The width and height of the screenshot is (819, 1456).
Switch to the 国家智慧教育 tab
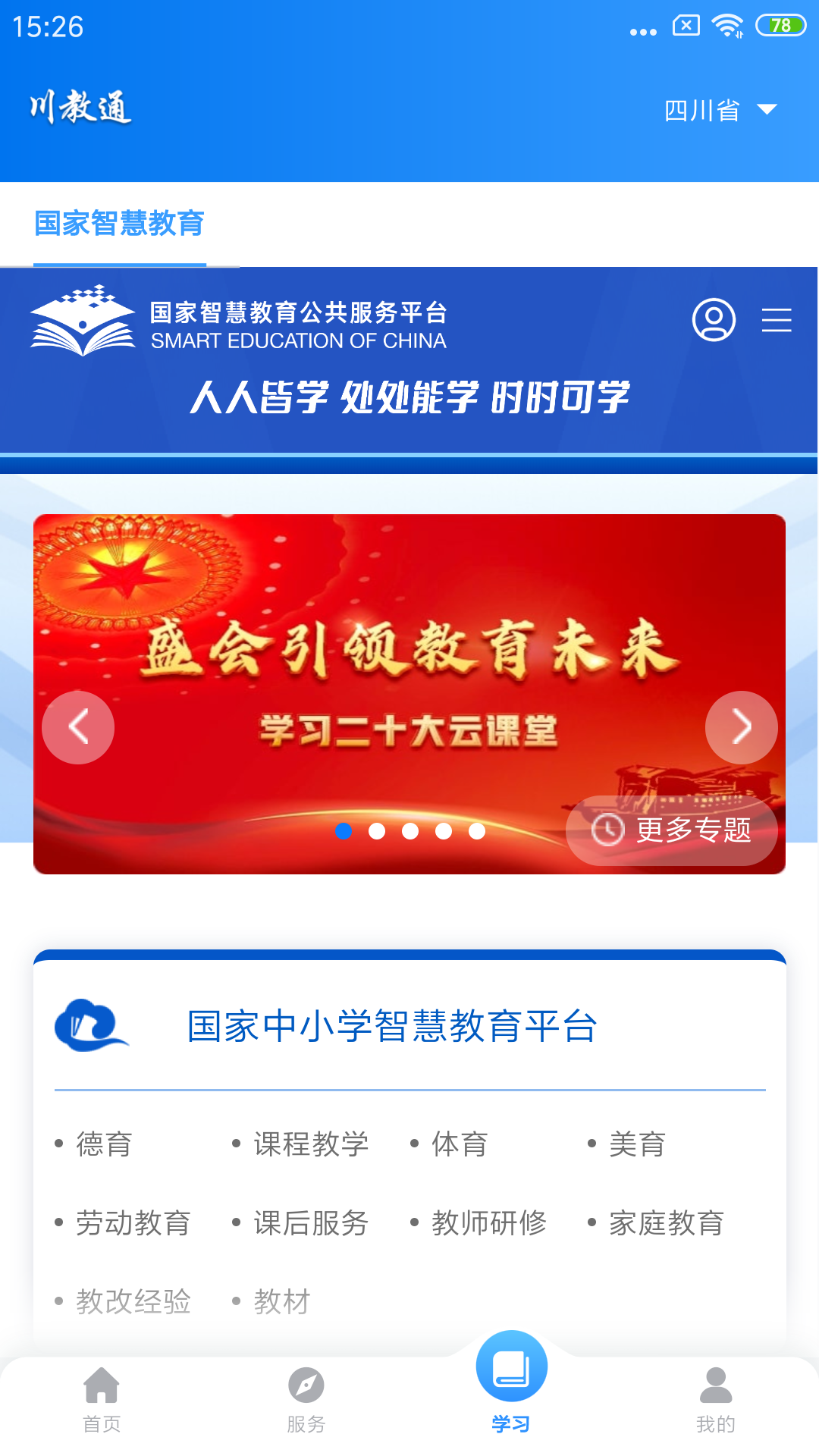pyautogui.click(x=121, y=224)
